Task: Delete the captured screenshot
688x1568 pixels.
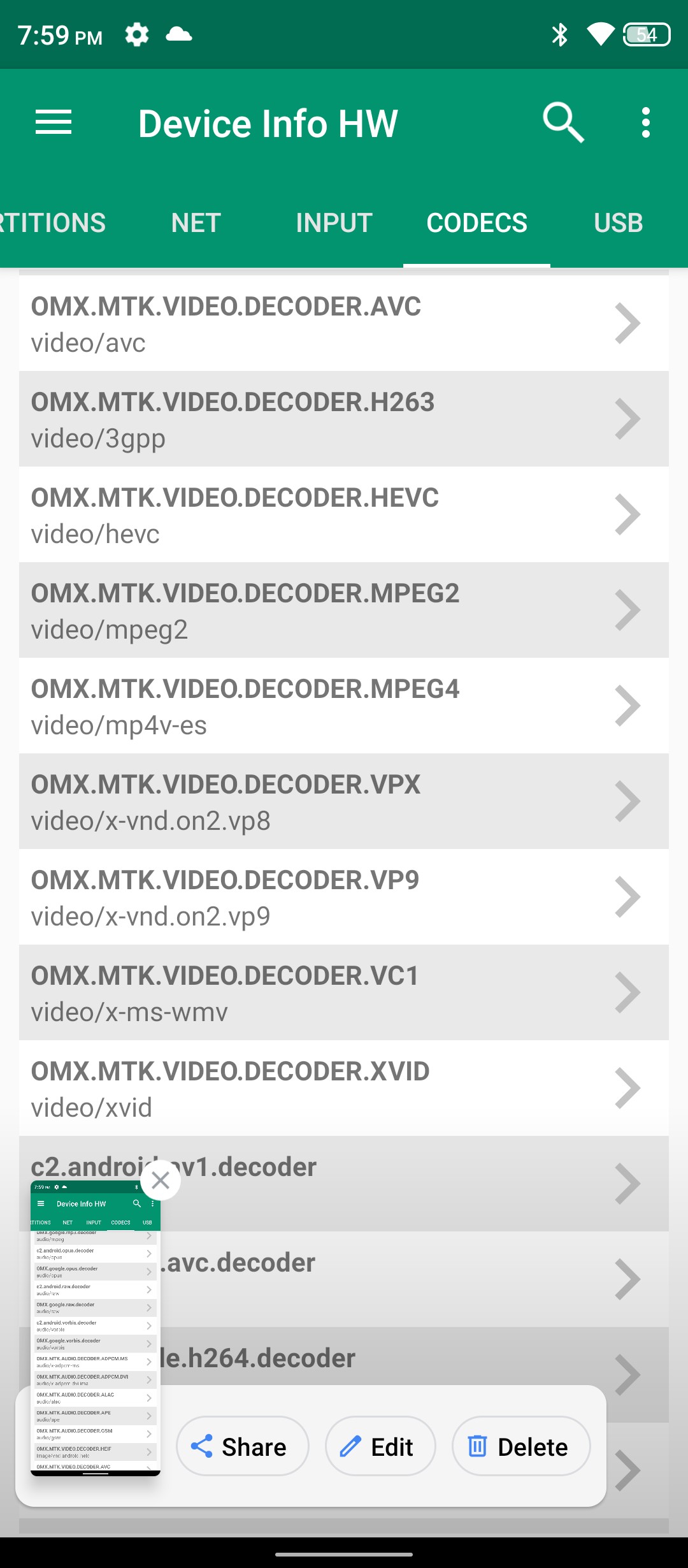Action: click(x=520, y=1447)
